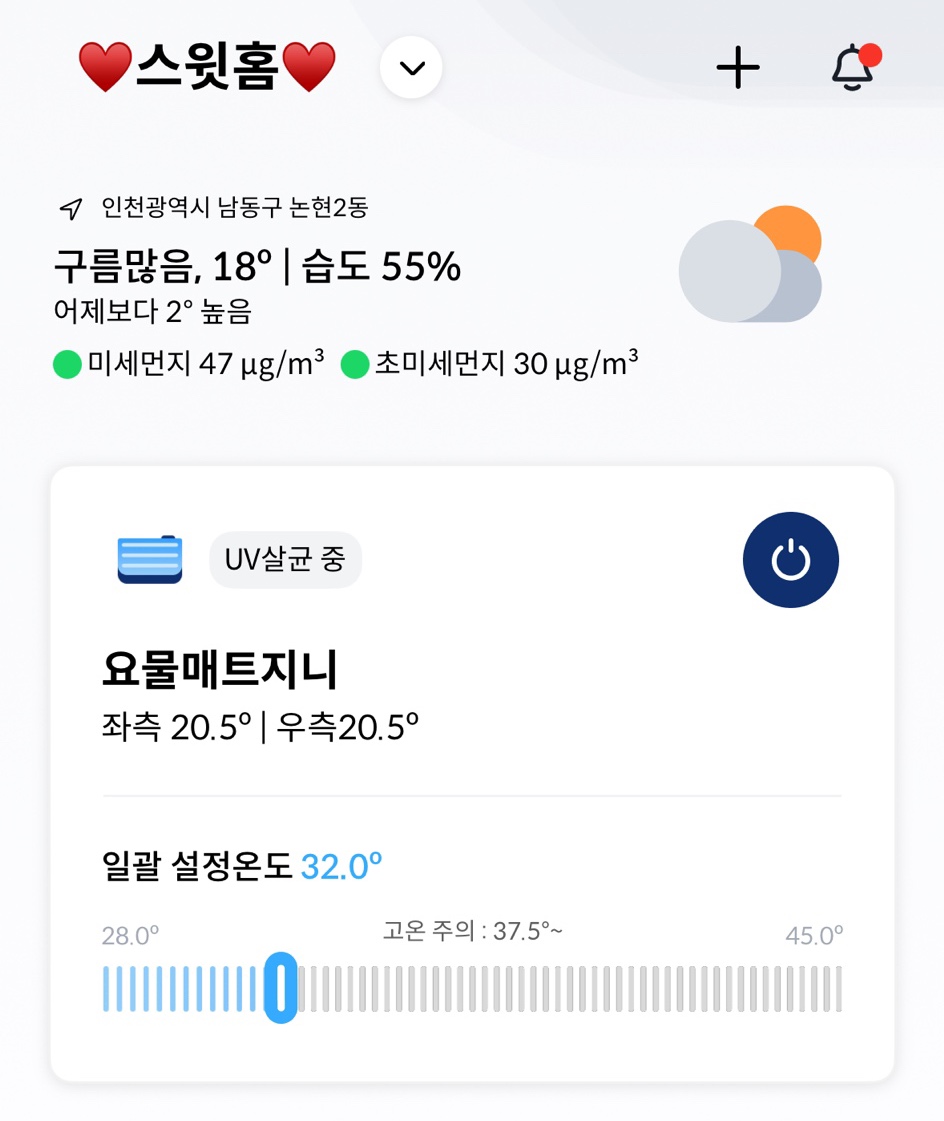This screenshot has height=1121, width=944.
Task: Tap the plus icon to add a device
Action: (x=737, y=67)
